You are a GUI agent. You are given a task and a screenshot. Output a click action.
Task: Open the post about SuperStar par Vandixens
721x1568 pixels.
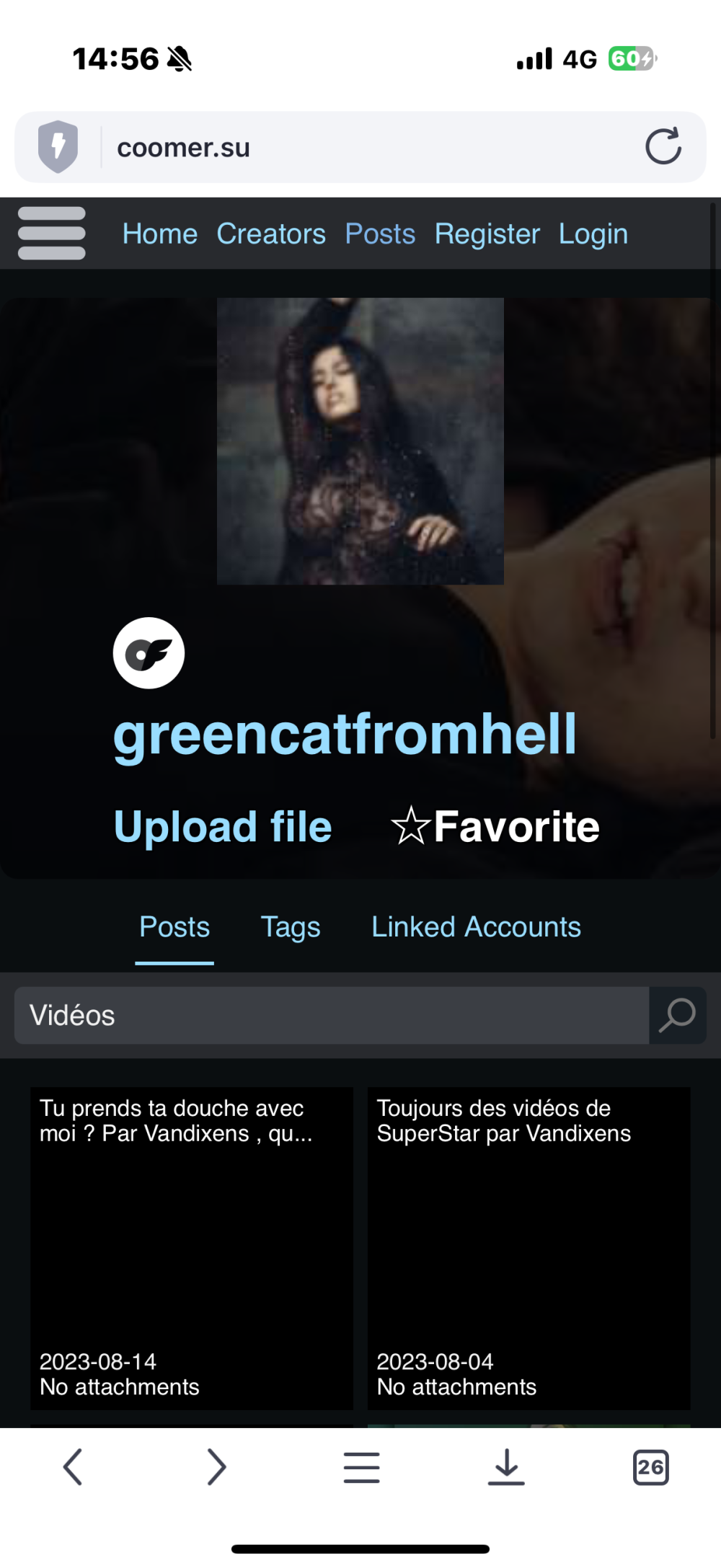coord(528,1247)
